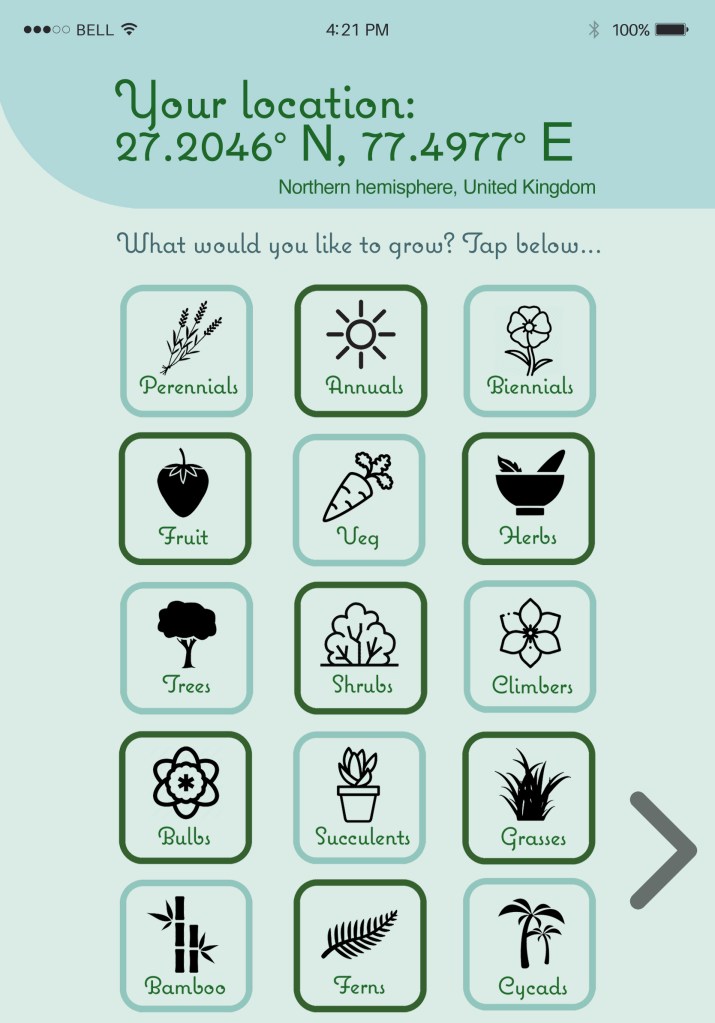715x1023 pixels.
Task: Tap the Veg carrot tile
Action: [x=359, y=500]
